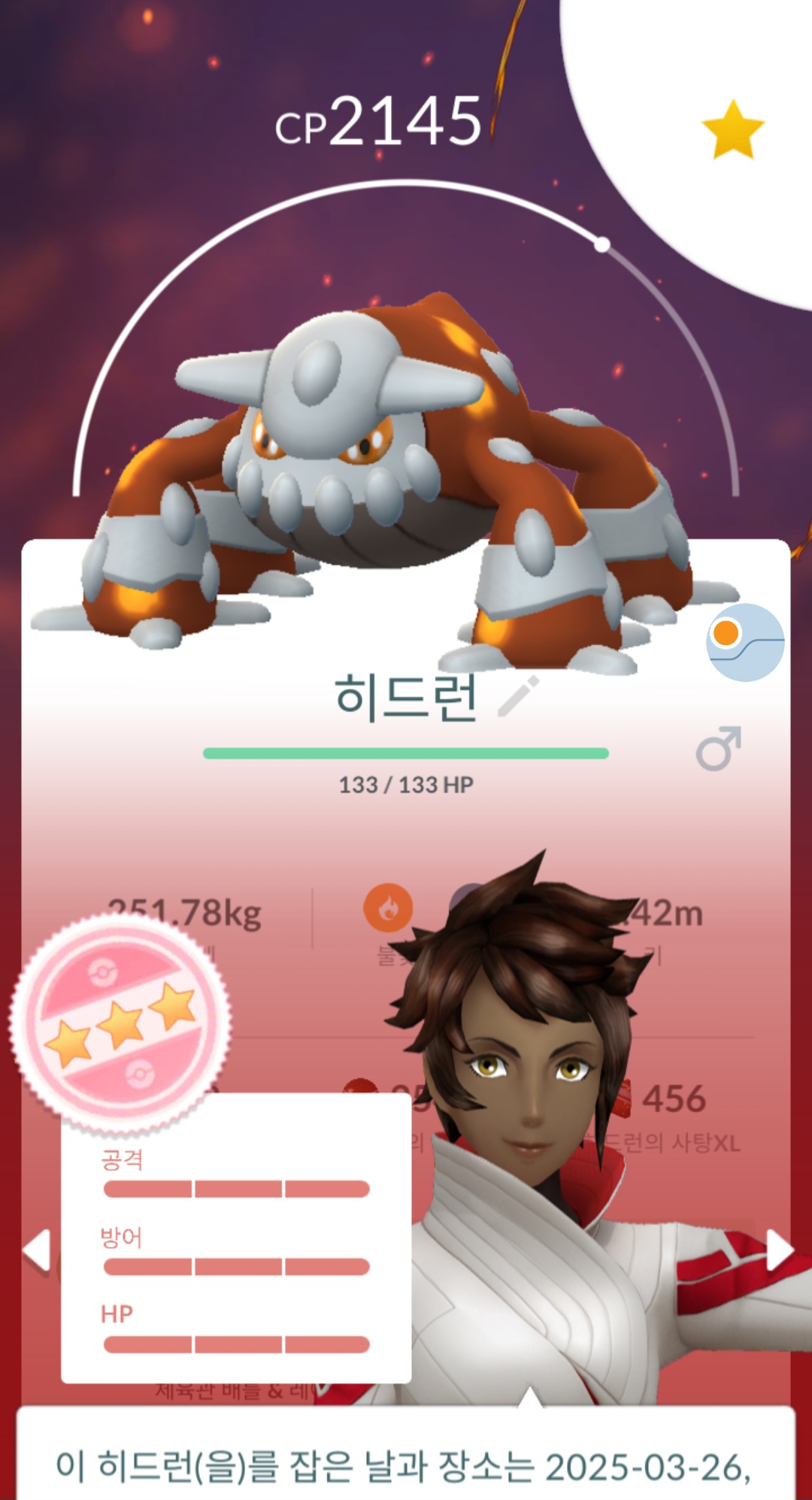Edit 히드런's nickname with the pencil
The width and height of the screenshot is (812, 1500).
click(518, 696)
